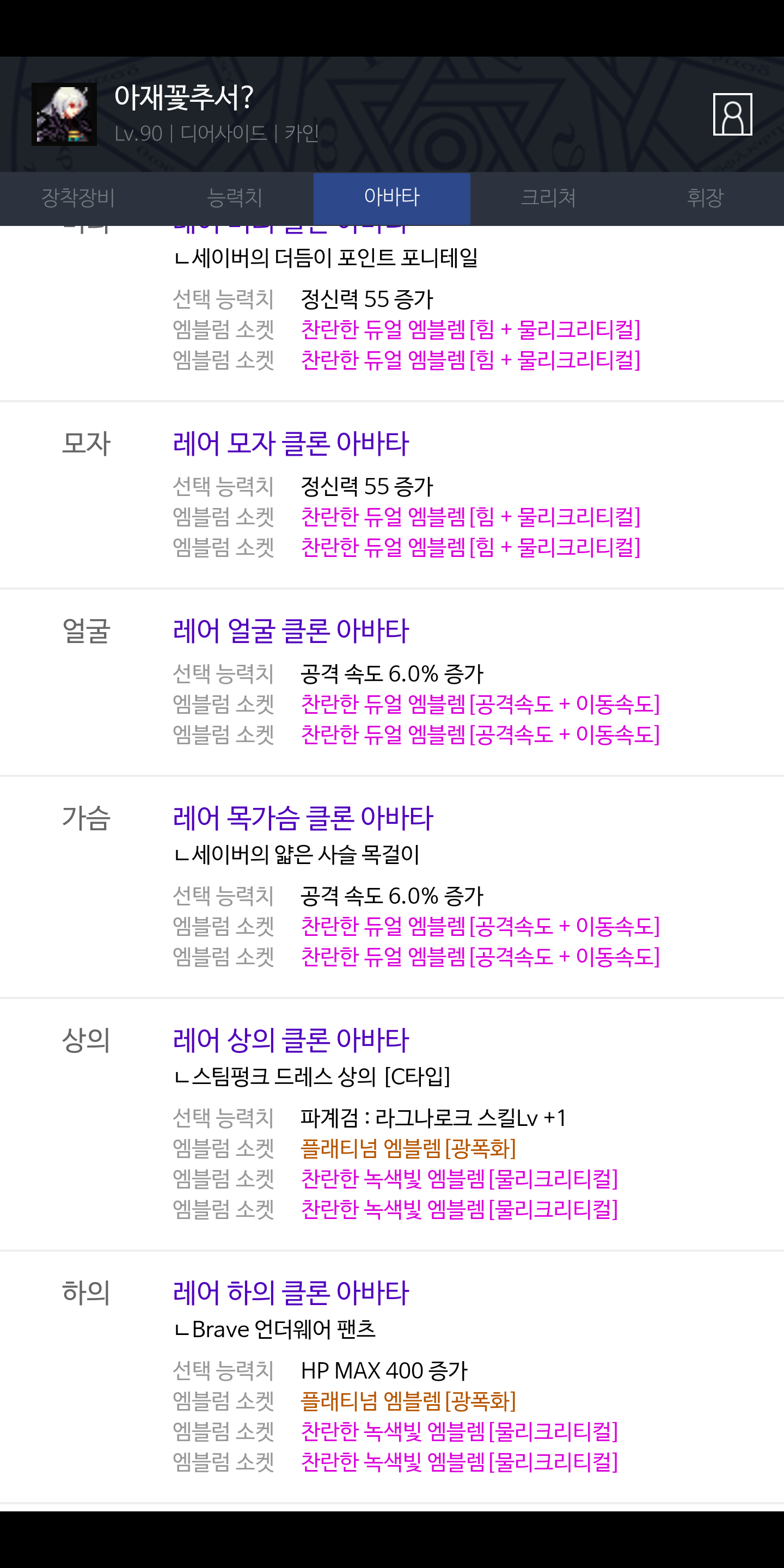Switch to the 장착장비 tab

78,198
